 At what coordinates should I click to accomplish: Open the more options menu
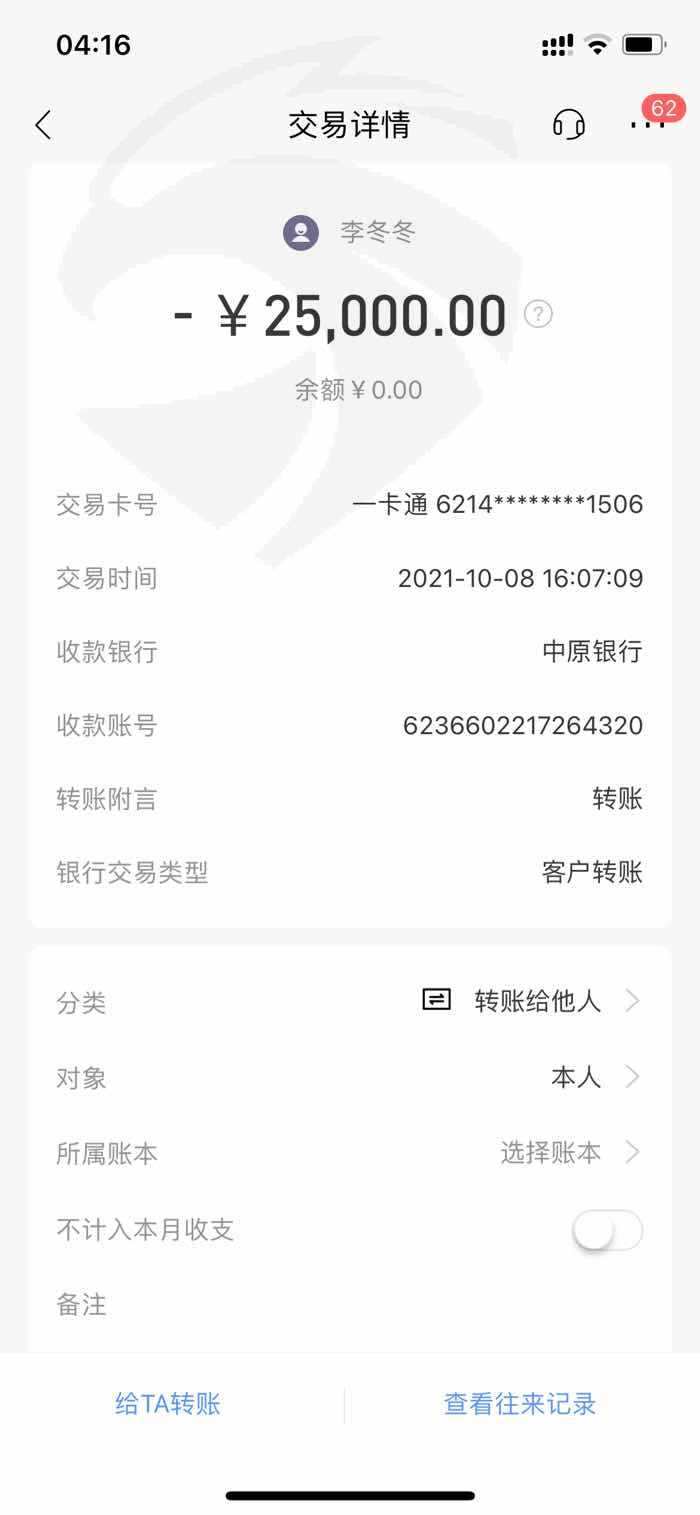pos(648,125)
